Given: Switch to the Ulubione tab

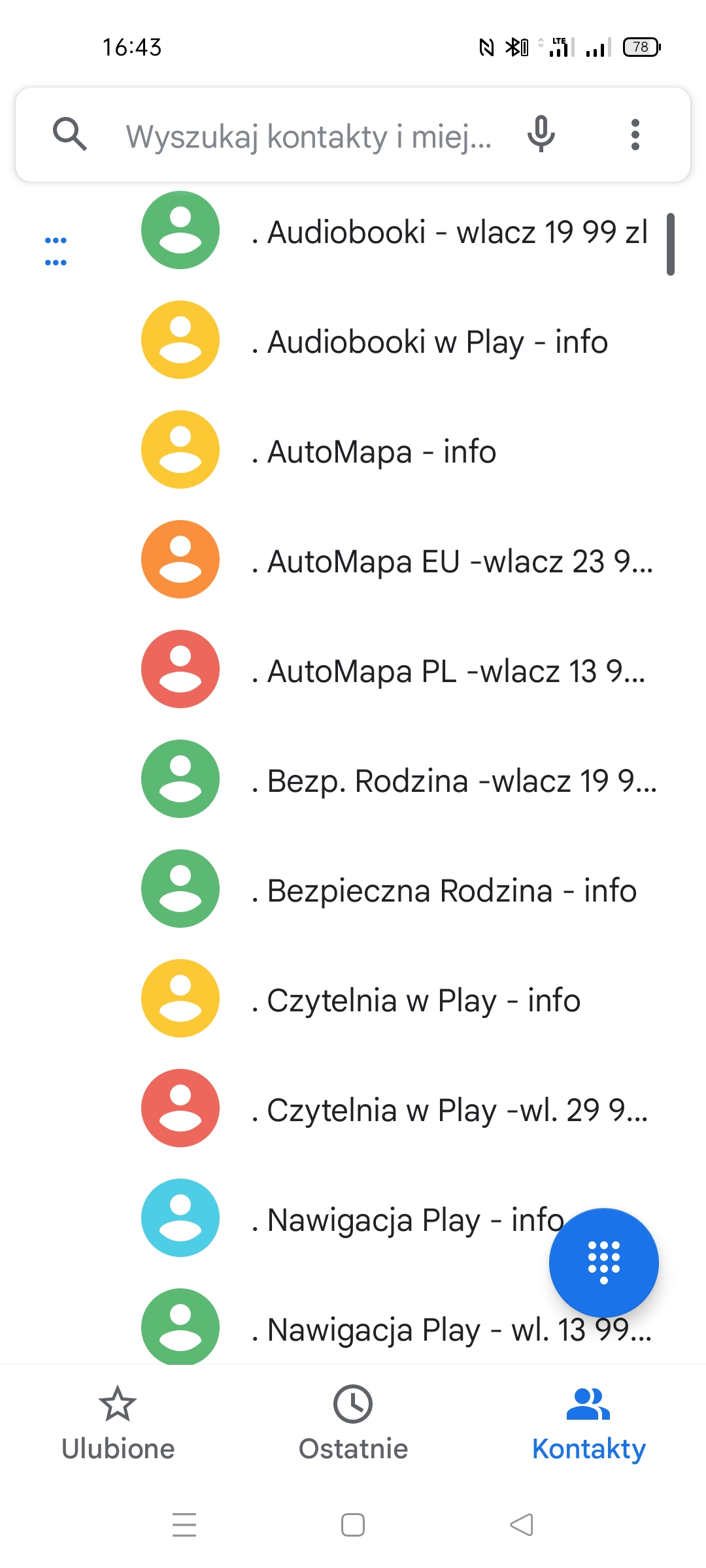Looking at the screenshot, I should [118, 1424].
